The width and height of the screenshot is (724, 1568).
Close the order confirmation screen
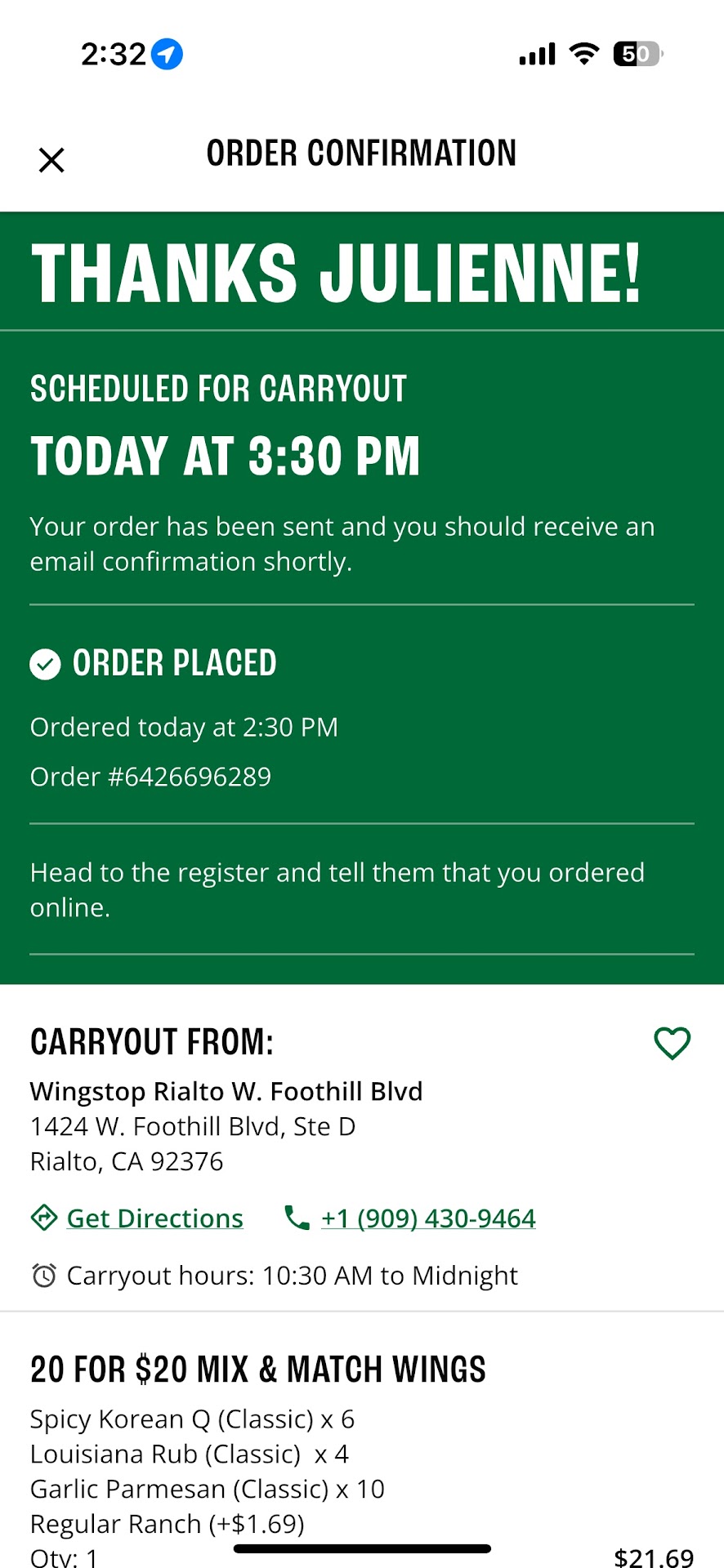coord(51,160)
